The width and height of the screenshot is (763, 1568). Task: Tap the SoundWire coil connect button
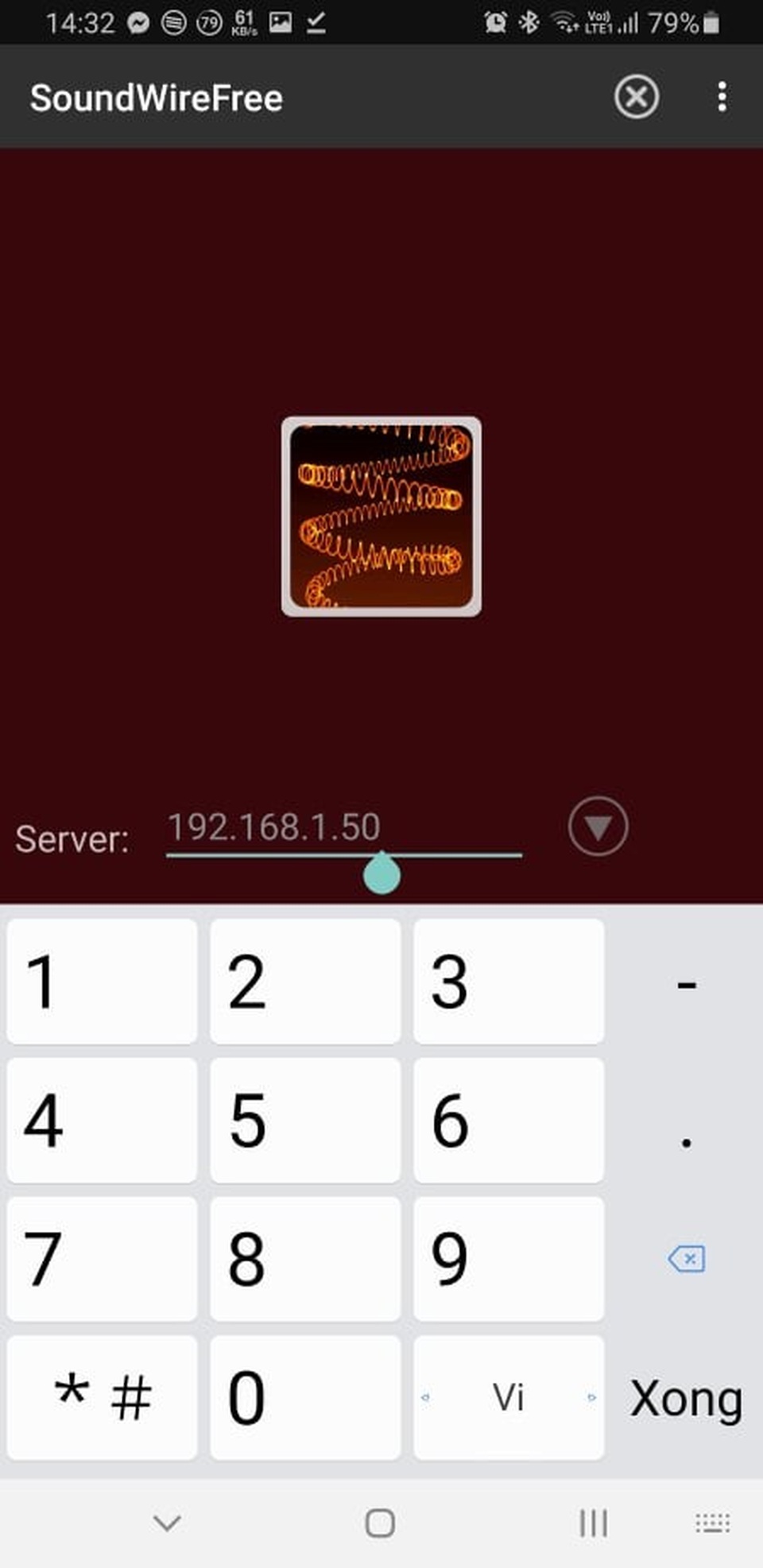point(381,517)
